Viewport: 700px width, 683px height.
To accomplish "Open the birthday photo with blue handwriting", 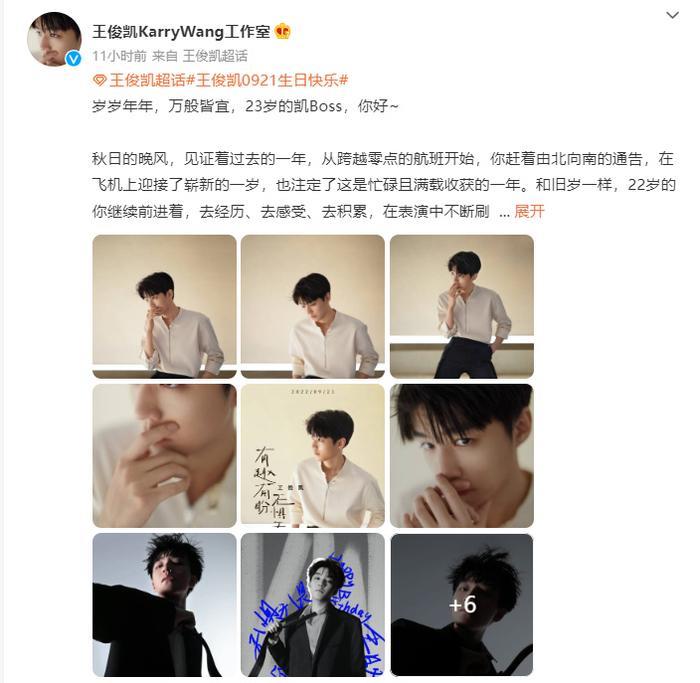I will [x=313, y=604].
